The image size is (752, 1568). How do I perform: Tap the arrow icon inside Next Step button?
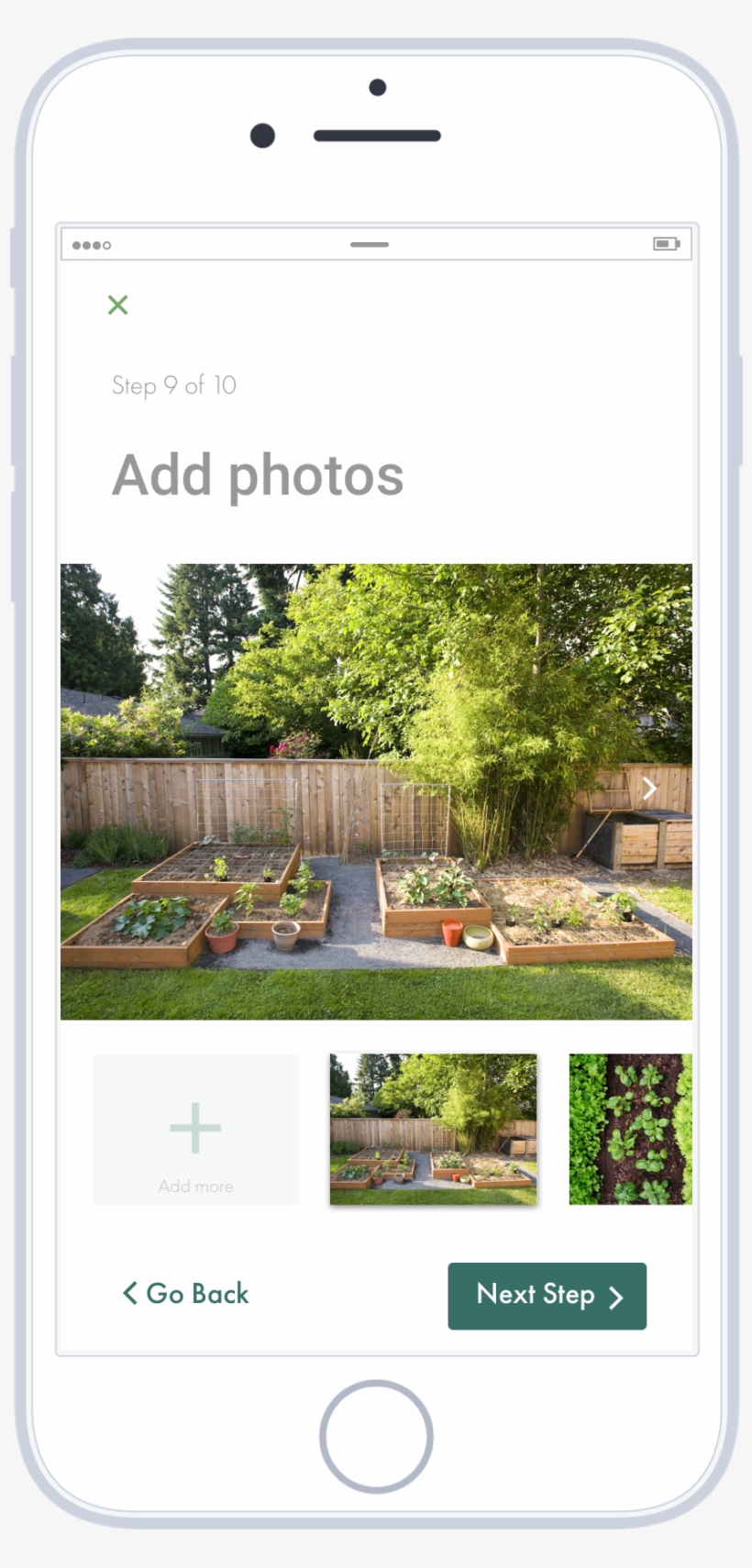click(x=614, y=1297)
